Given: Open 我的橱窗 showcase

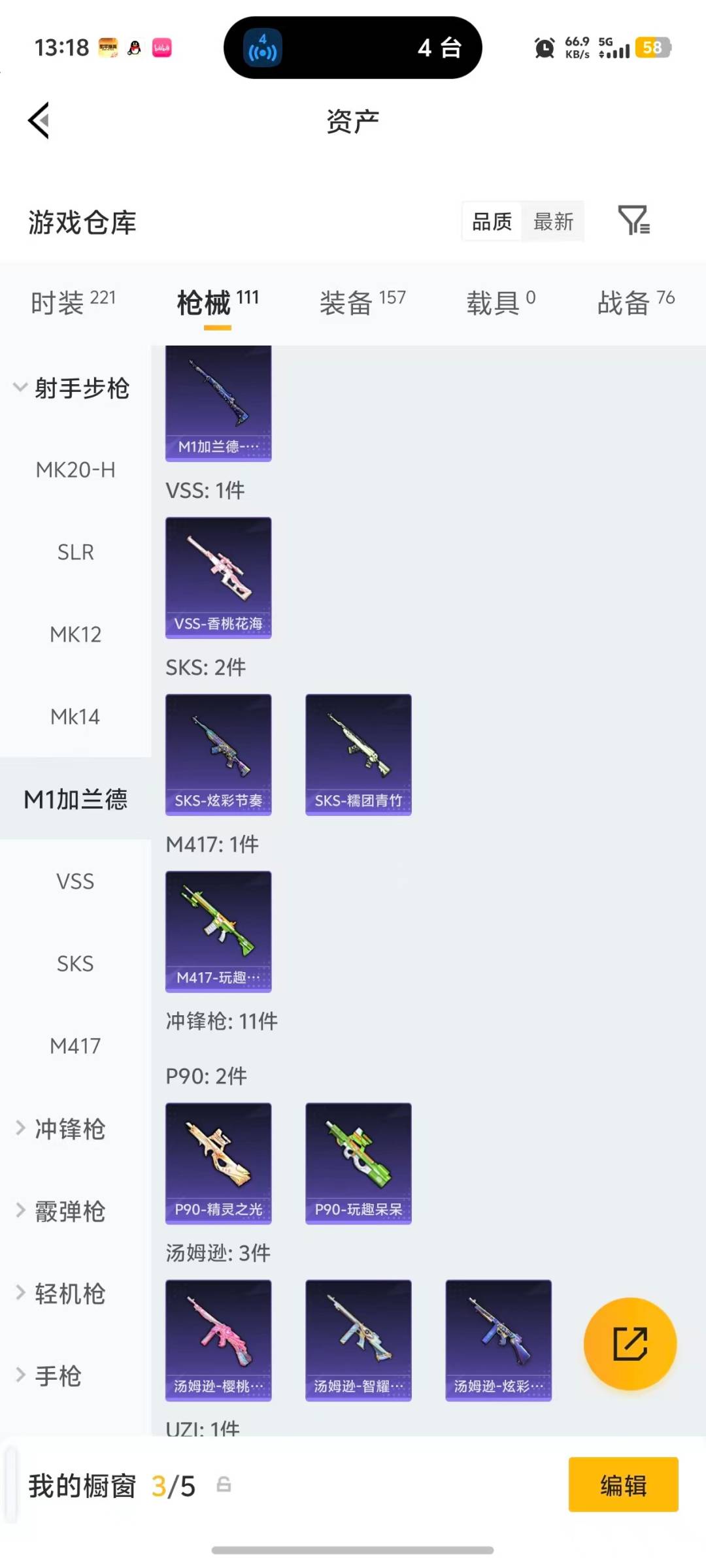Looking at the screenshot, I should click(x=82, y=1484).
